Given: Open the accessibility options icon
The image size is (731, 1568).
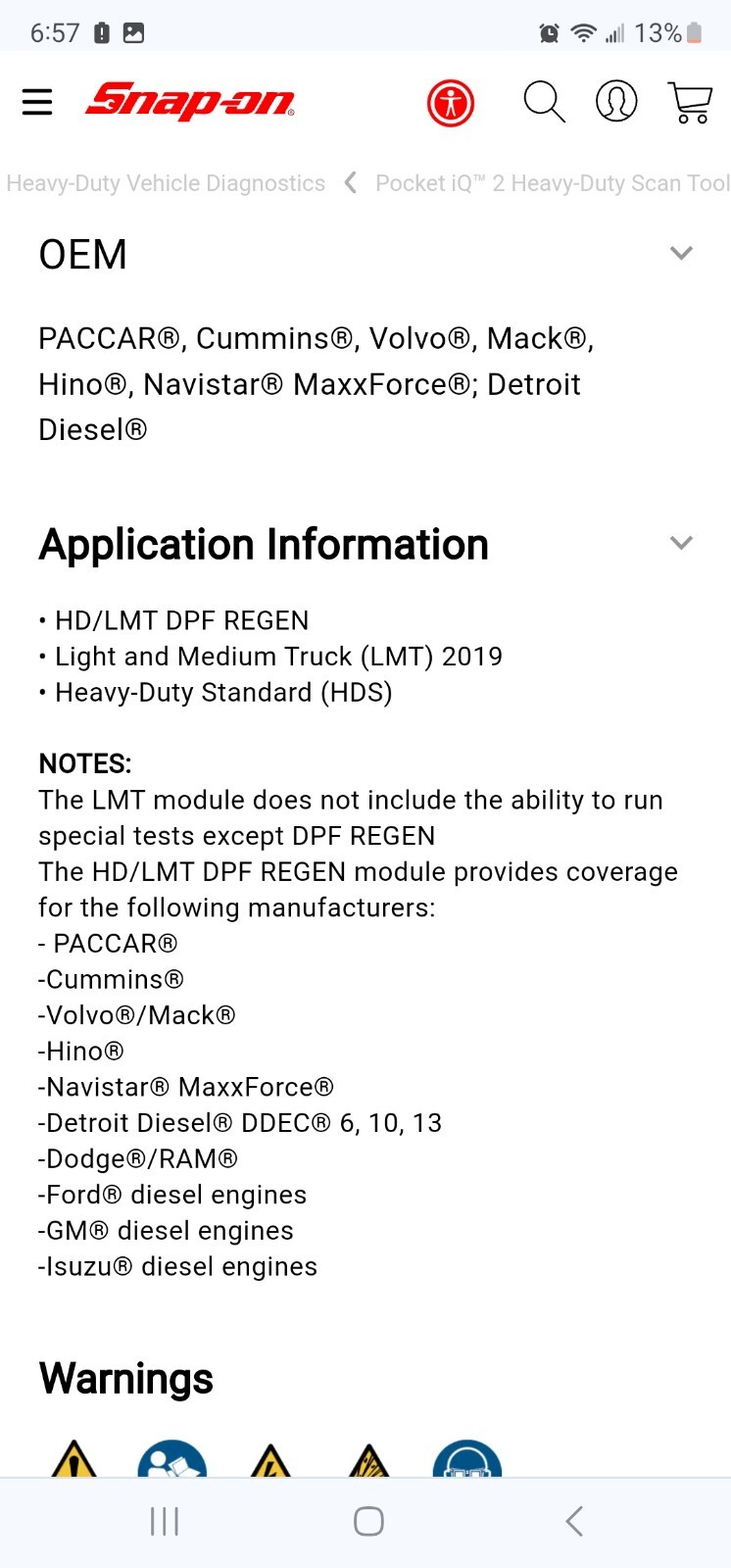Looking at the screenshot, I should (x=451, y=103).
